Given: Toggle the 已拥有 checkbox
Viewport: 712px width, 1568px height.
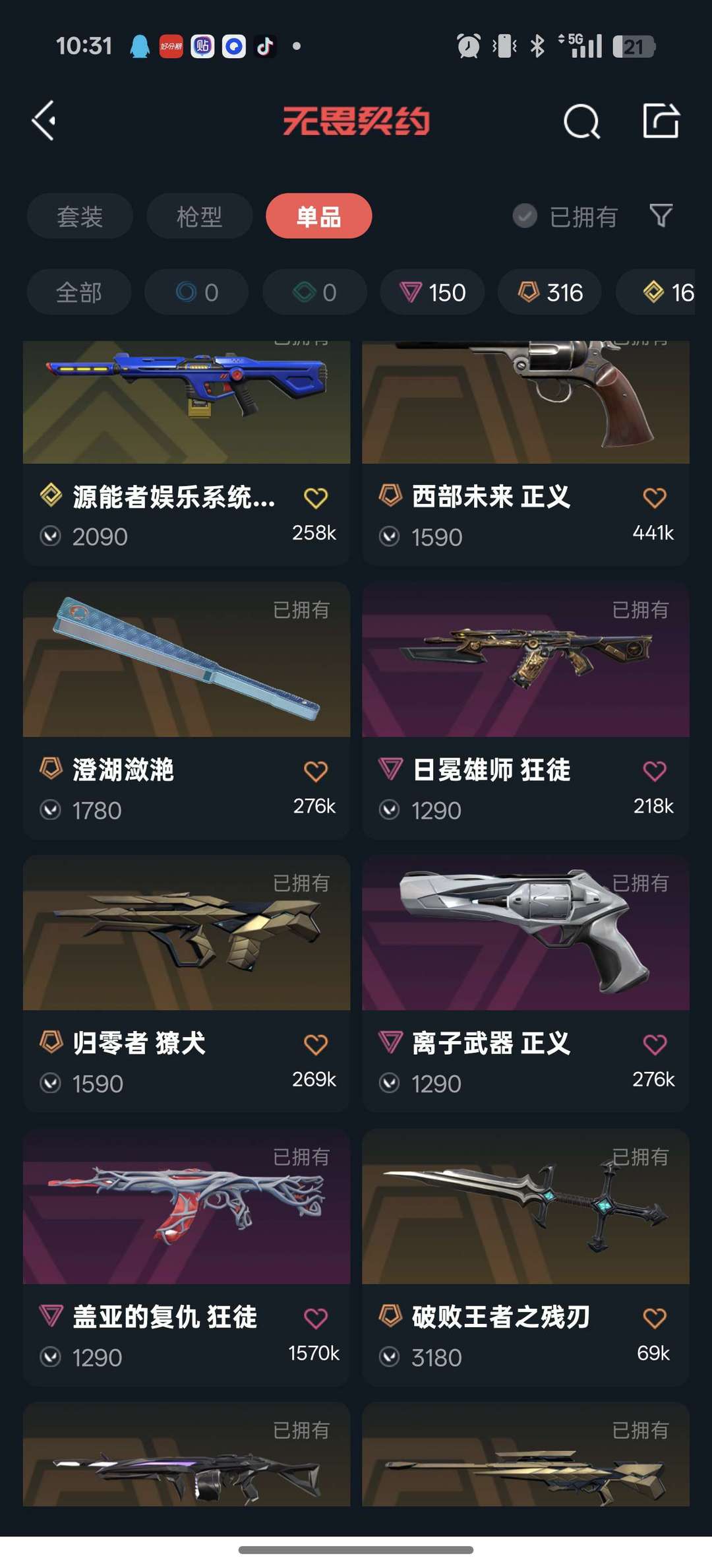Looking at the screenshot, I should [x=525, y=216].
